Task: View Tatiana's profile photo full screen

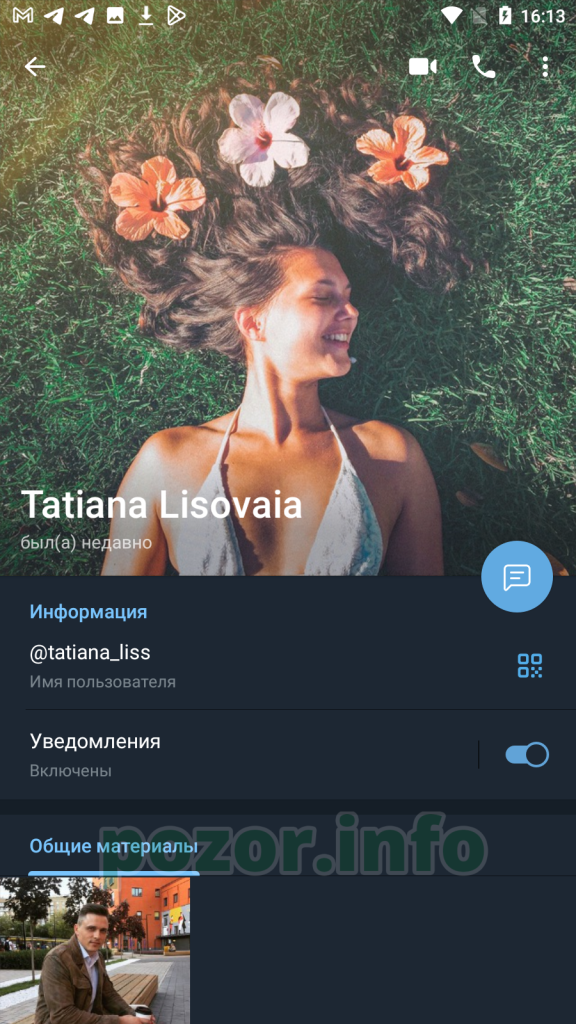Action: coord(287,287)
